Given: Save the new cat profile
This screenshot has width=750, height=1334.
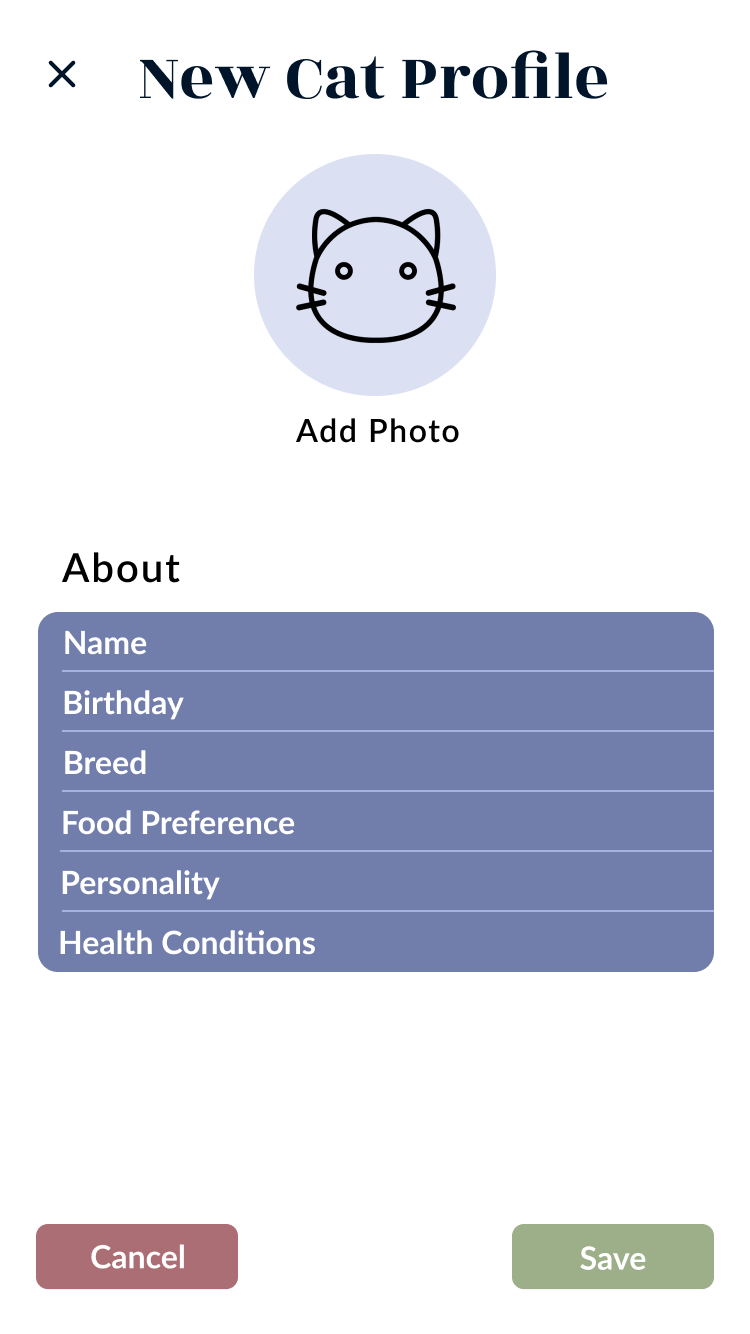Looking at the screenshot, I should [612, 1256].
